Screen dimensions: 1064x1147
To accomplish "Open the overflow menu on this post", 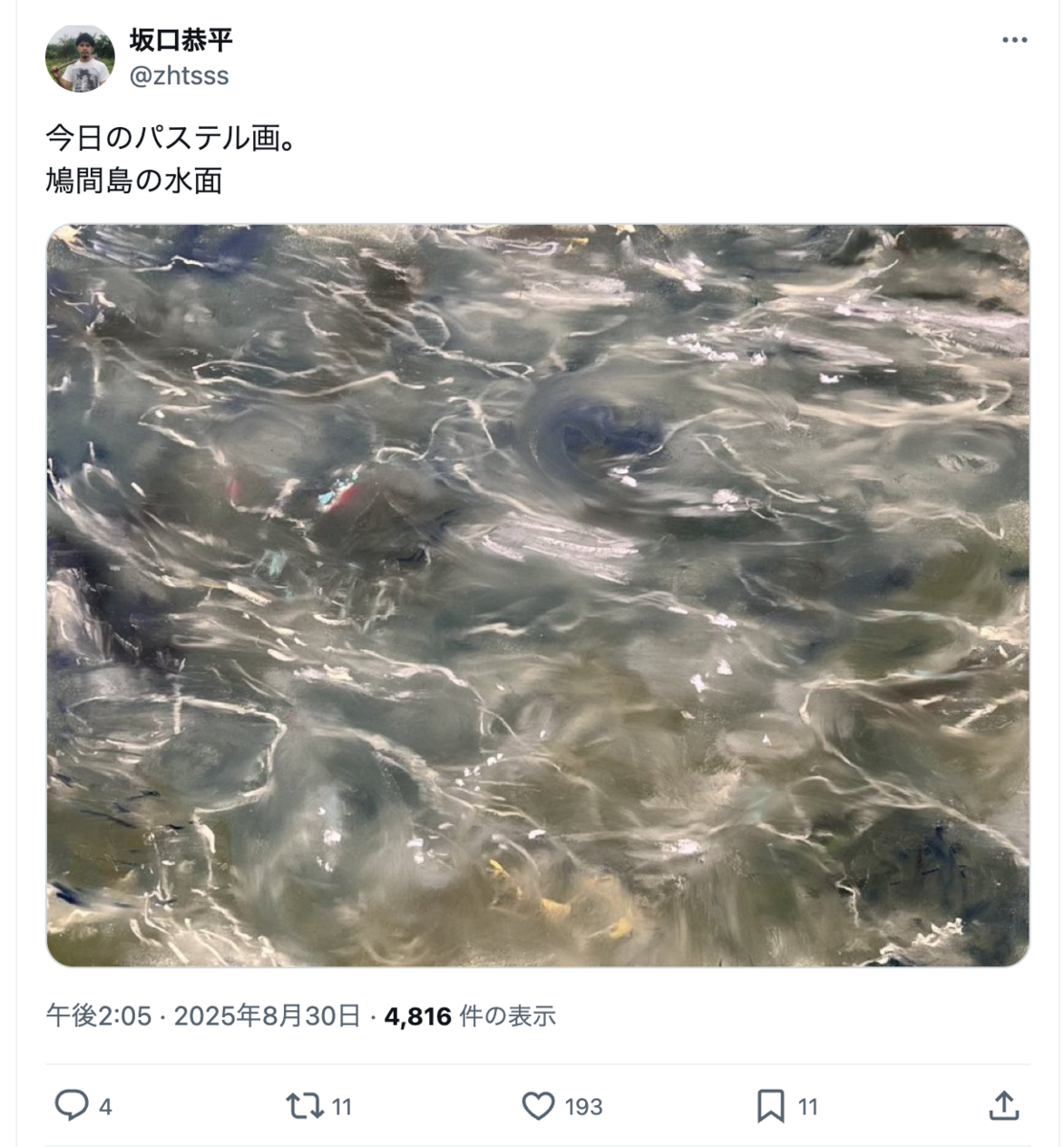I will coord(1014,41).
